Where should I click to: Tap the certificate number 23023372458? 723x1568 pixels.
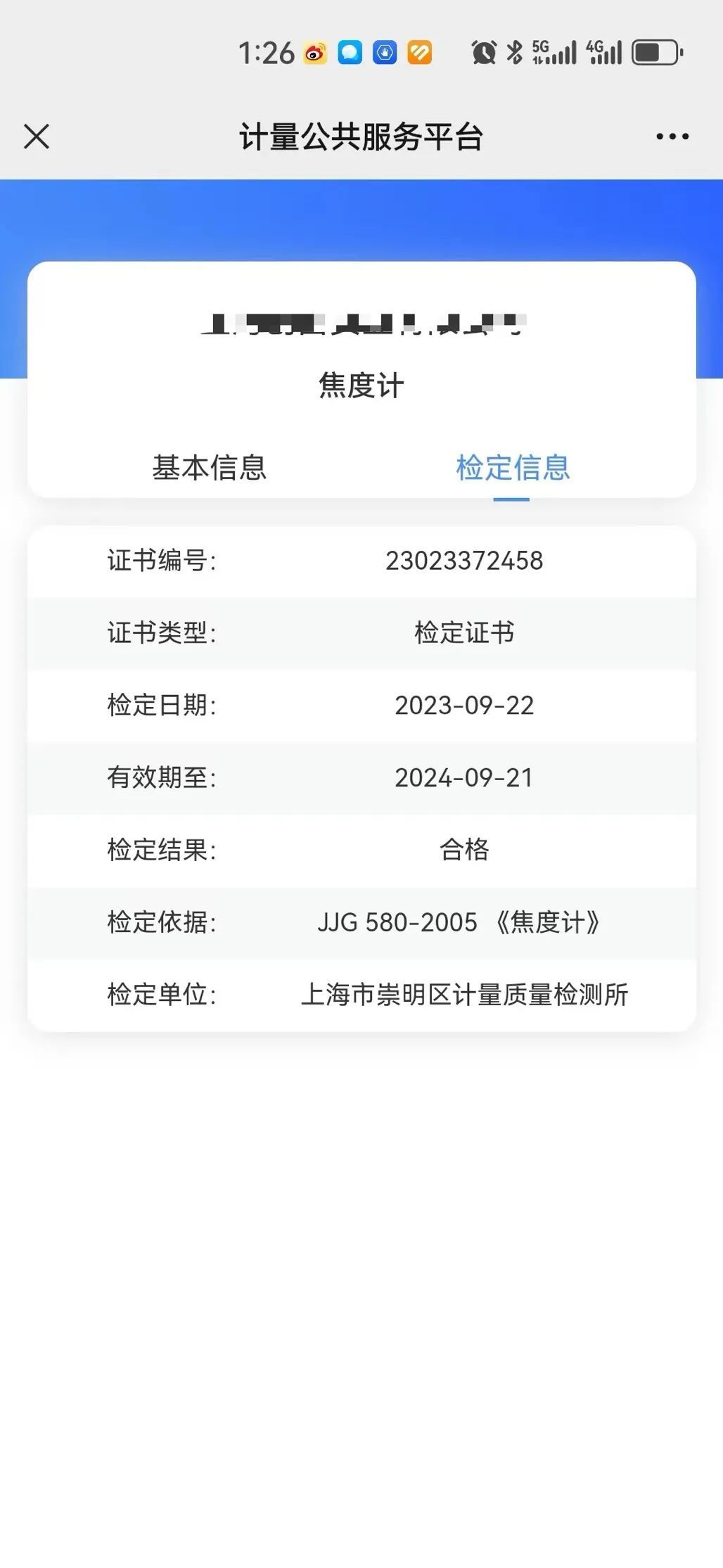(466, 561)
